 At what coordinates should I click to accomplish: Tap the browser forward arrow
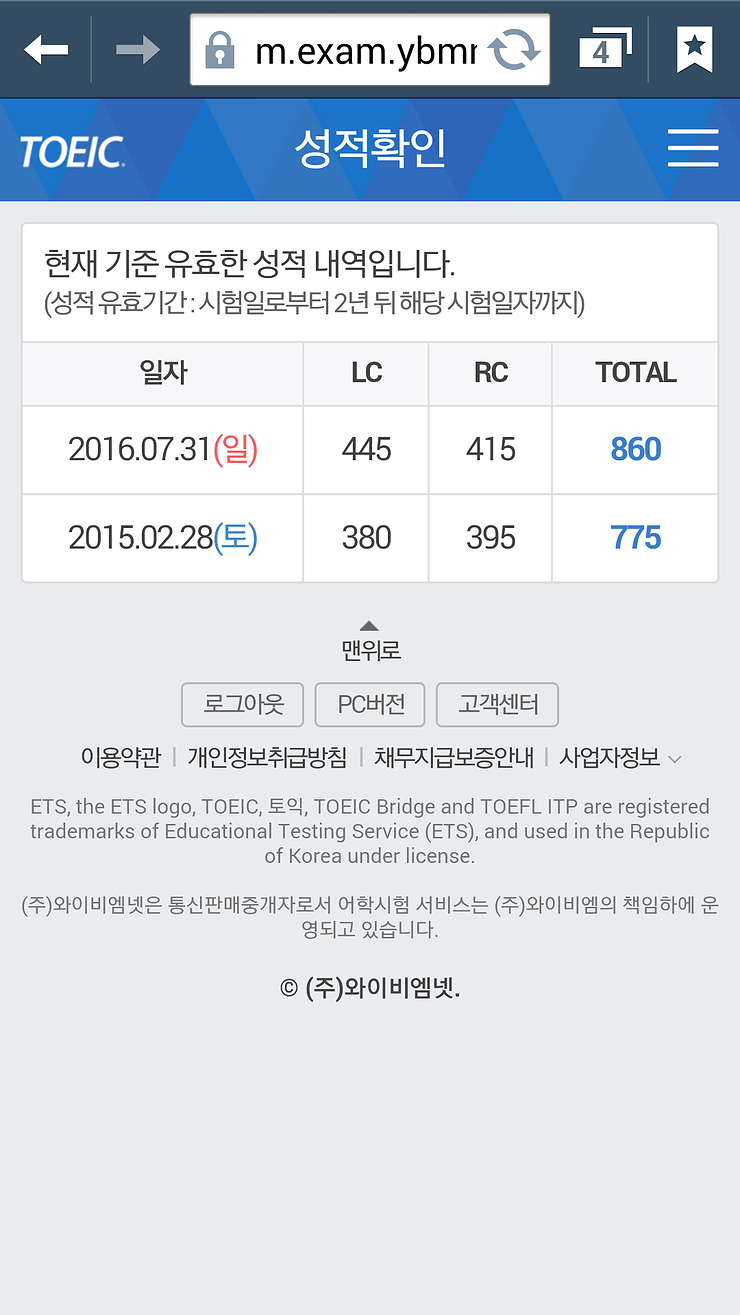coord(138,49)
